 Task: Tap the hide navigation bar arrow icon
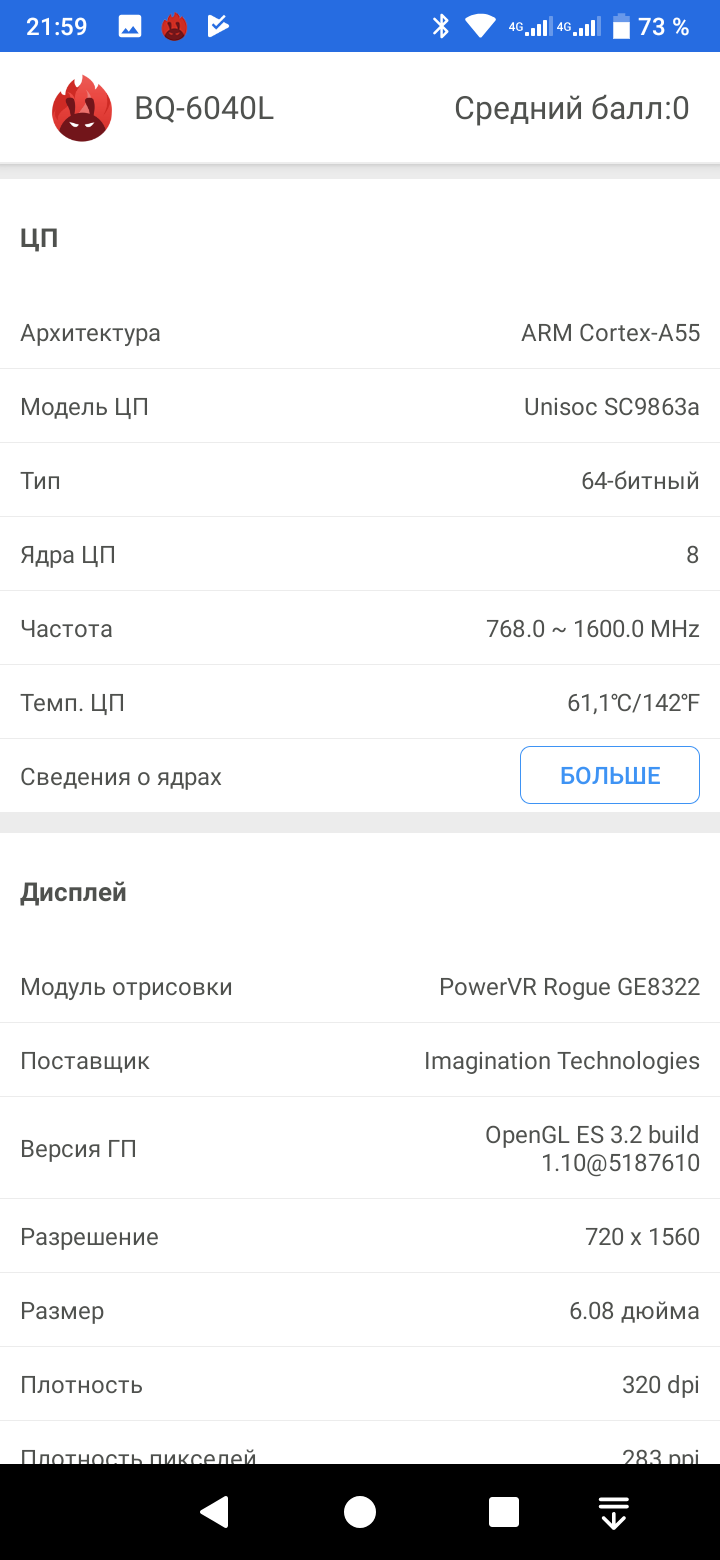click(x=613, y=1512)
